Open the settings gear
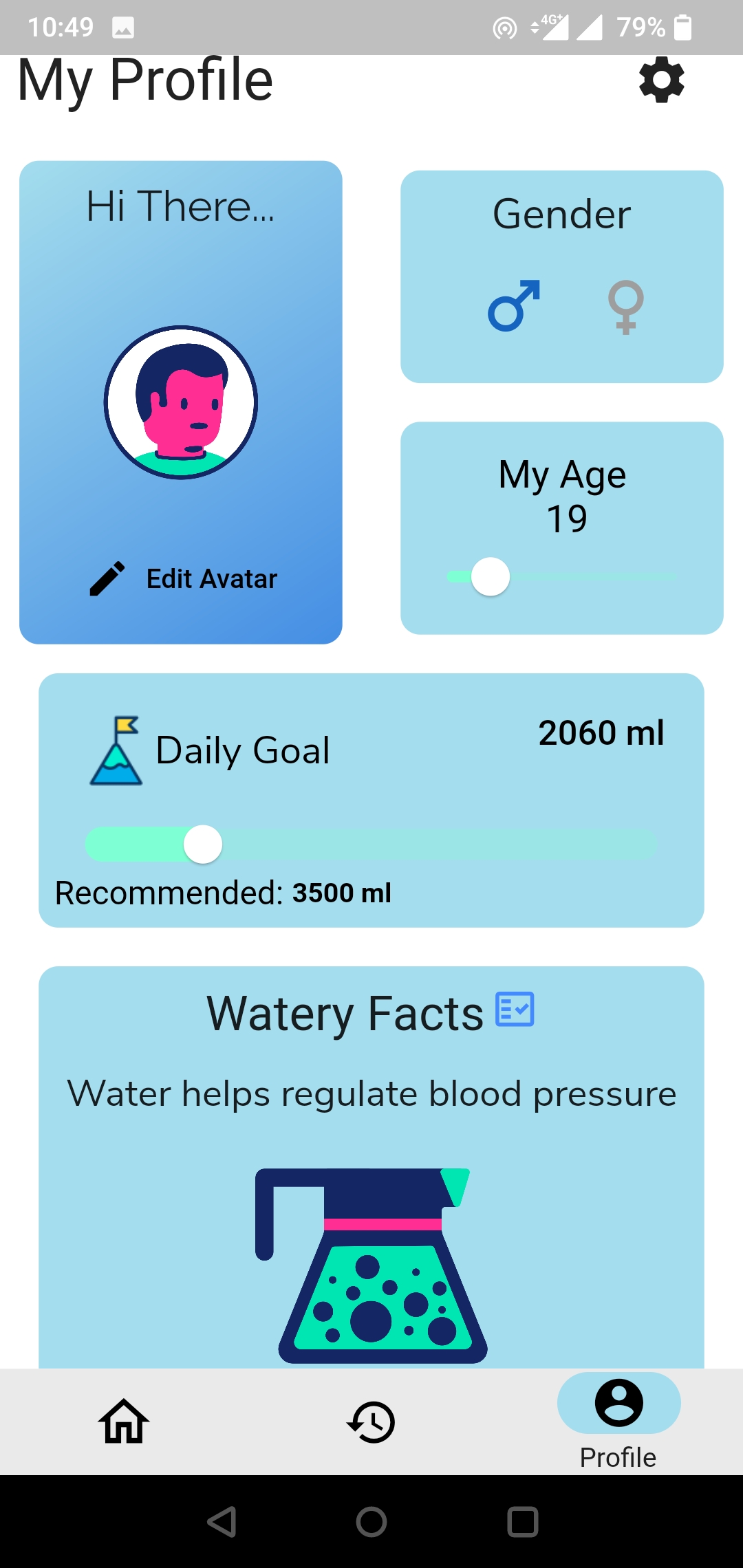Image resolution: width=743 pixels, height=1568 pixels. point(662,81)
